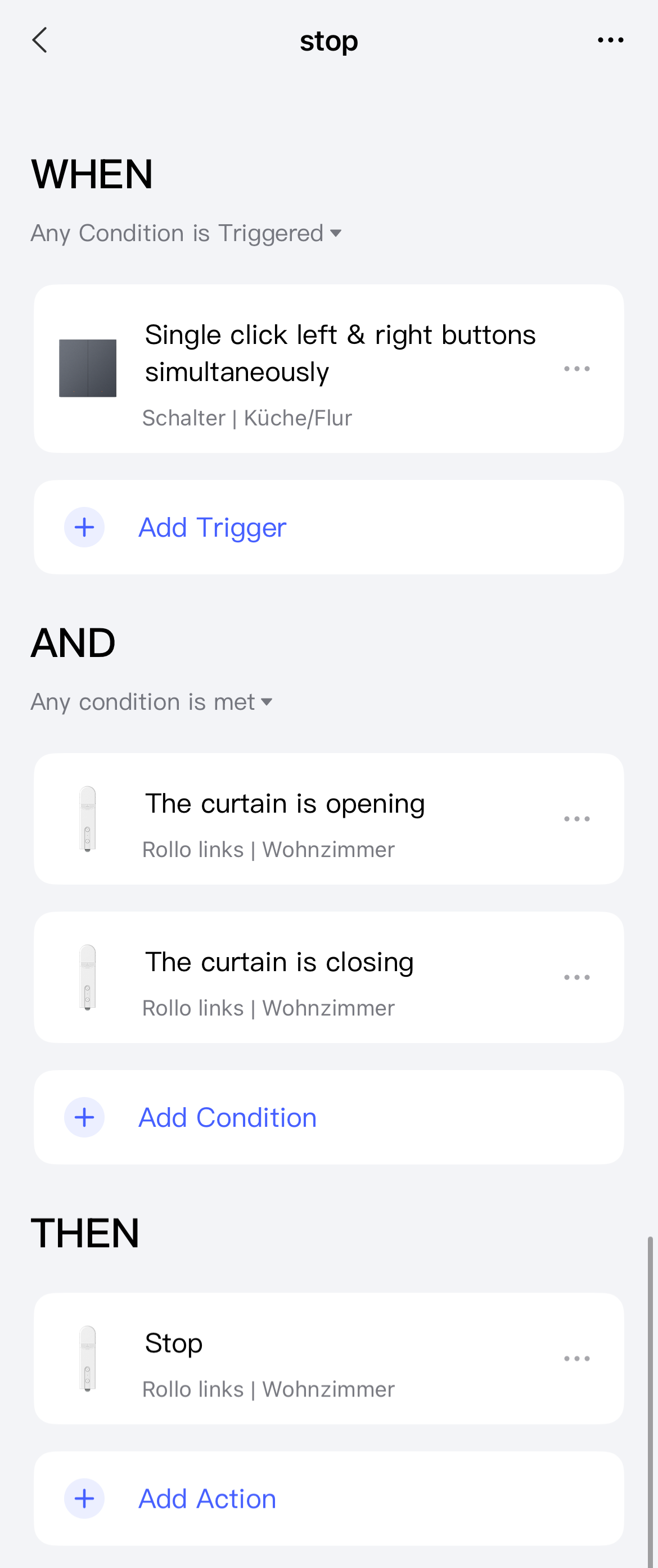Tap Add Action

click(x=328, y=1499)
